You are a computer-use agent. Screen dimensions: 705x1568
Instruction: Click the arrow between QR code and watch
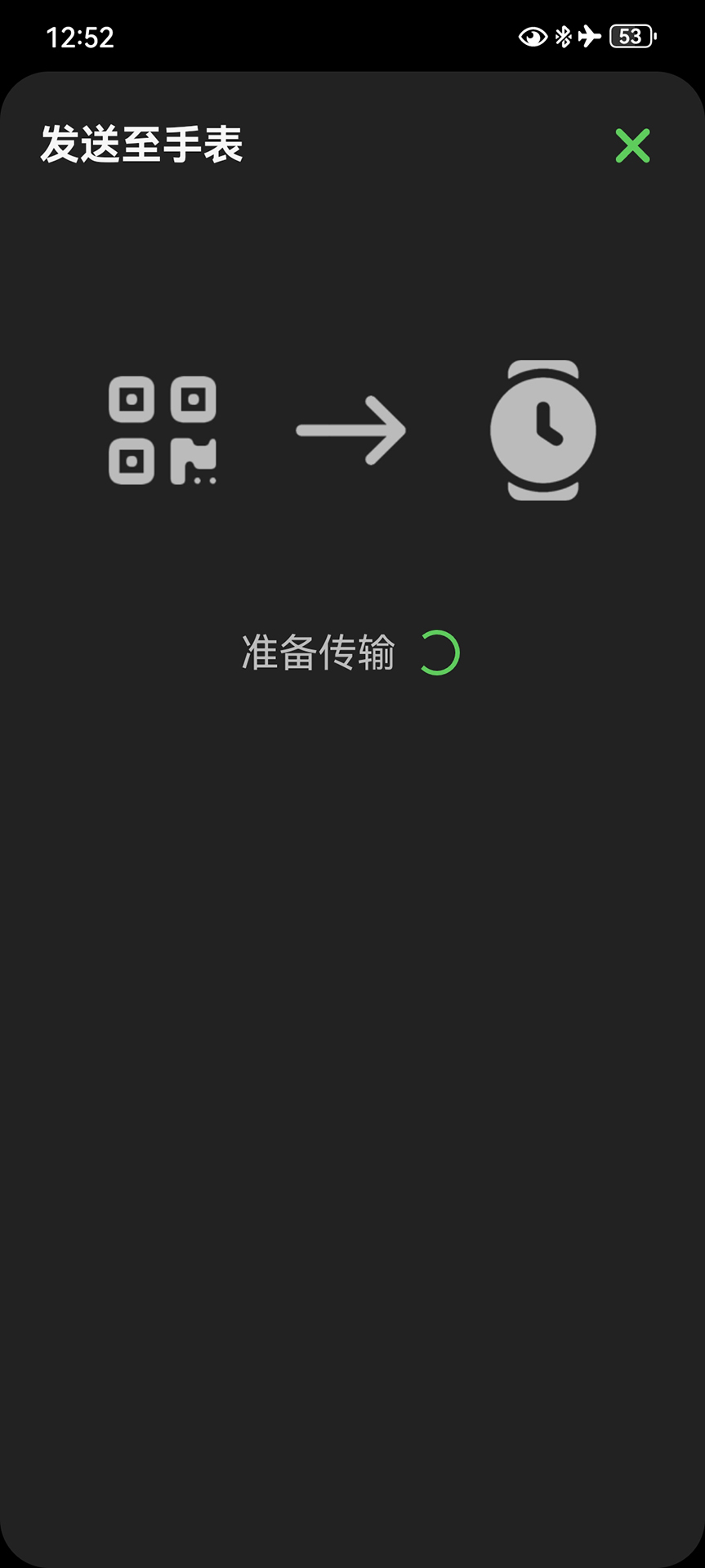tap(350, 431)
